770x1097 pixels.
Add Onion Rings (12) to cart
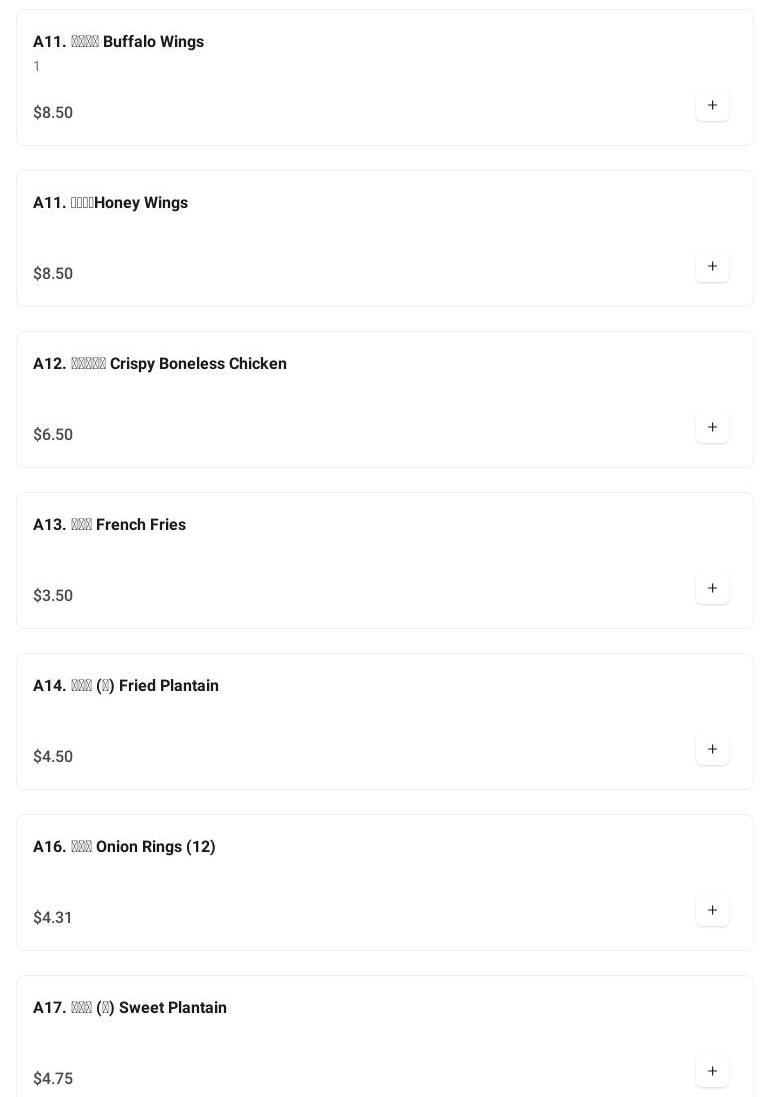tap(712, 911)
